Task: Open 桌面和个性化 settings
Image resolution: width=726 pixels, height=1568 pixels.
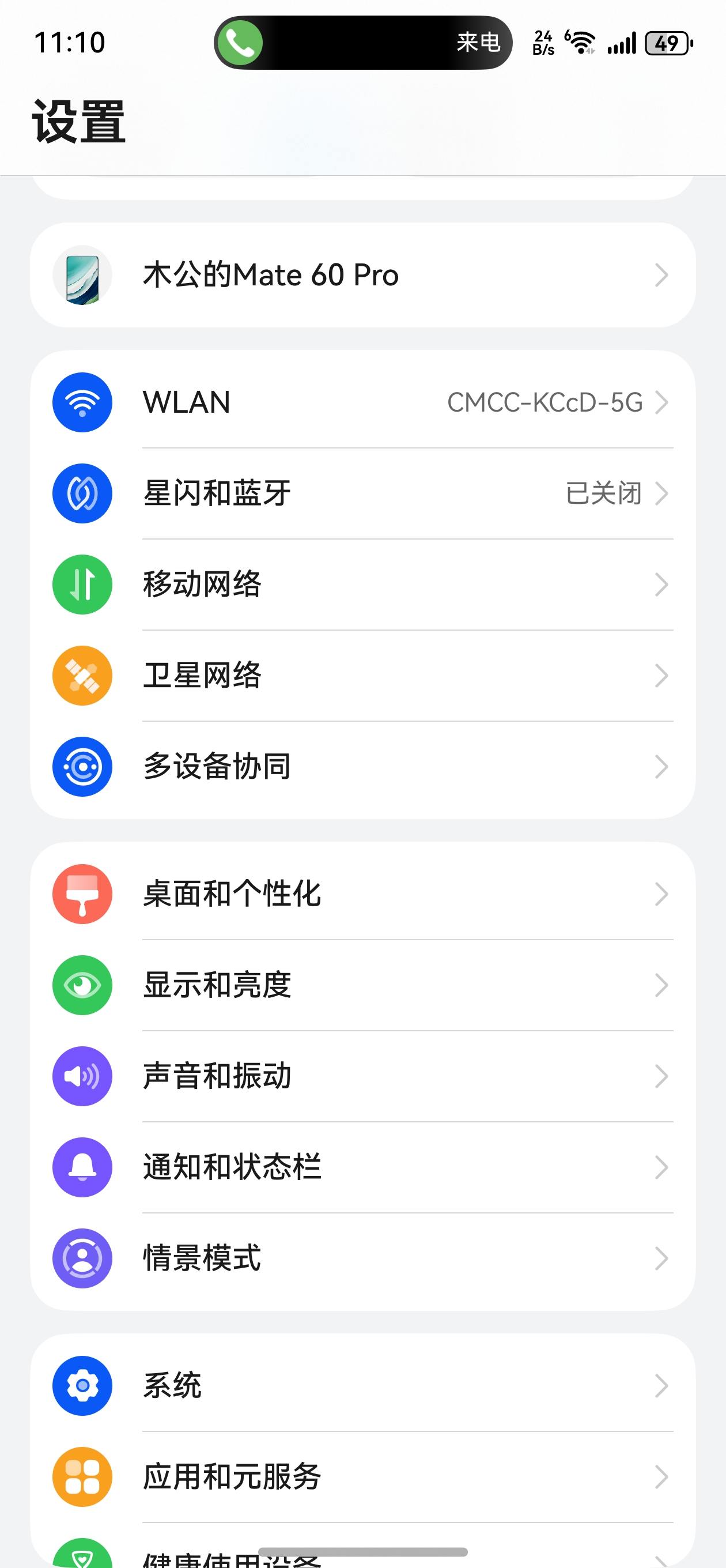Action: point(362,894)
